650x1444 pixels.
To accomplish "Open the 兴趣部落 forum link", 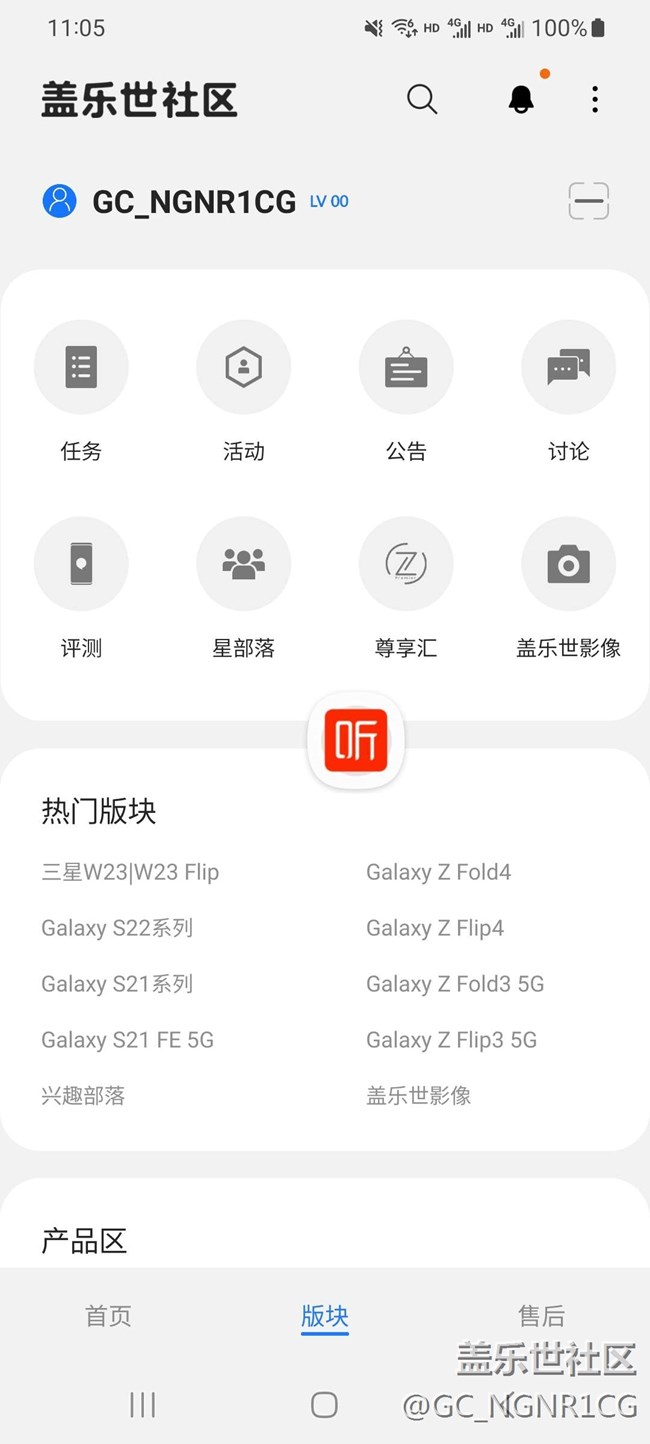I will pos(83,1096).
